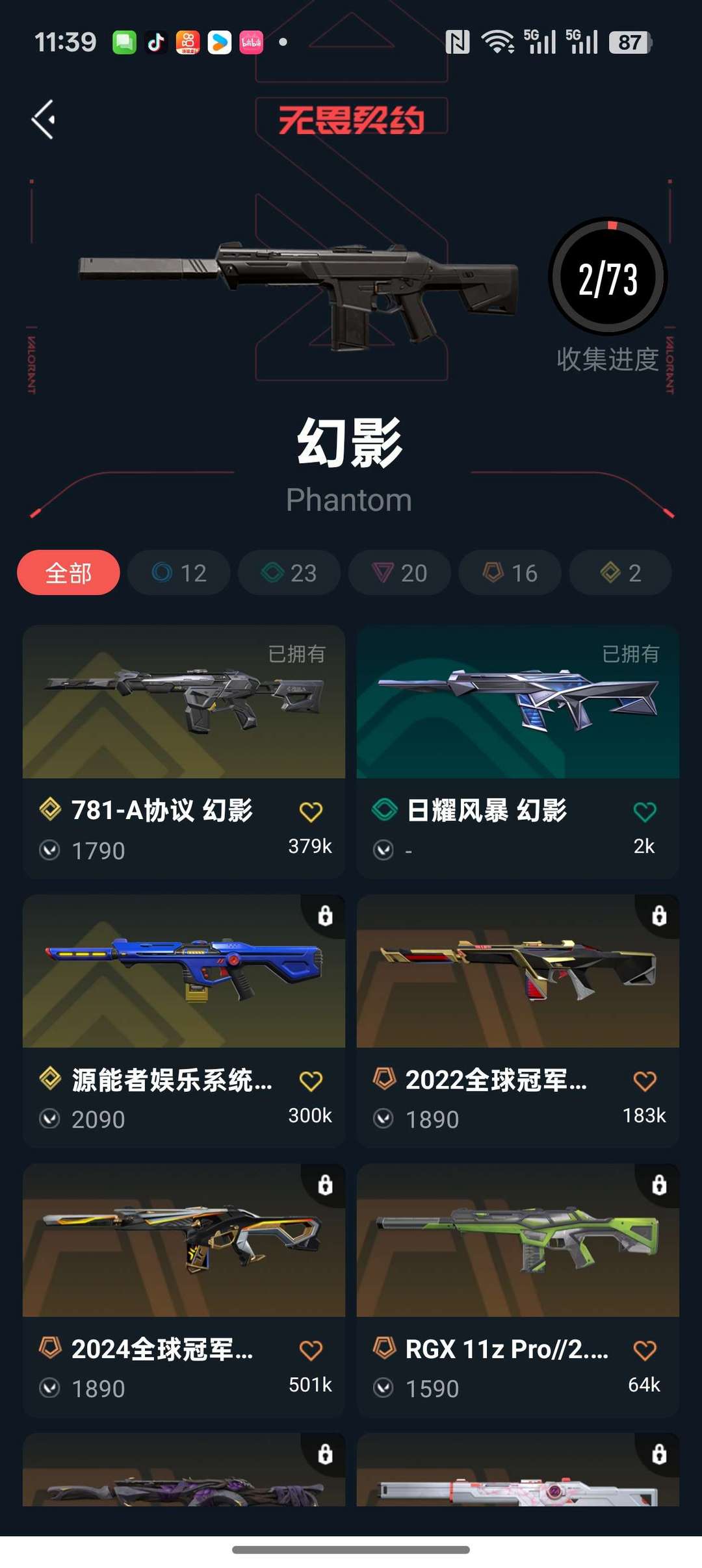This screenshot has height=1568, width=702.
Task: Filter skins by the blue tier 12
Action: click(179, 572)
